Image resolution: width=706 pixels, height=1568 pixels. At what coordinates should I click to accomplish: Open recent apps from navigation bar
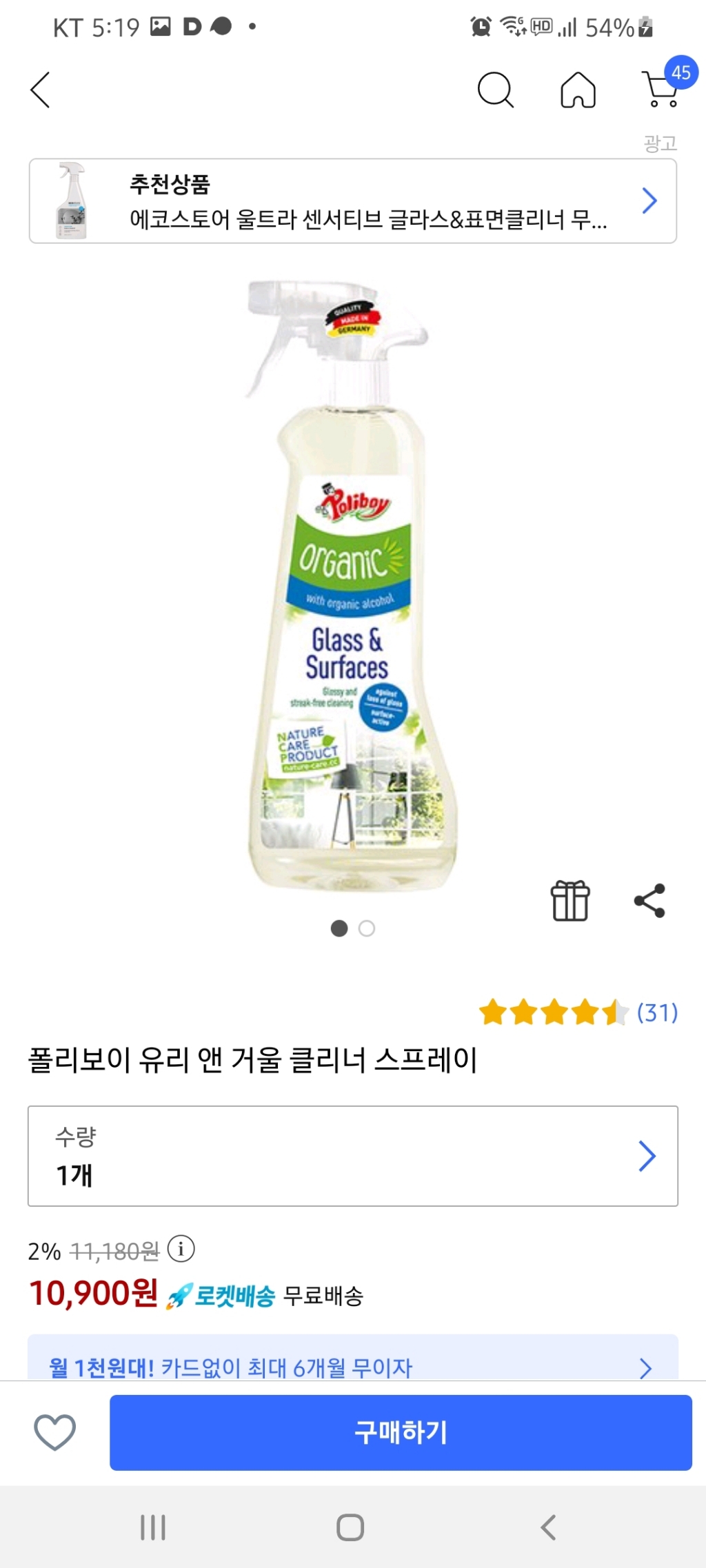click(x=153, y=1527)
